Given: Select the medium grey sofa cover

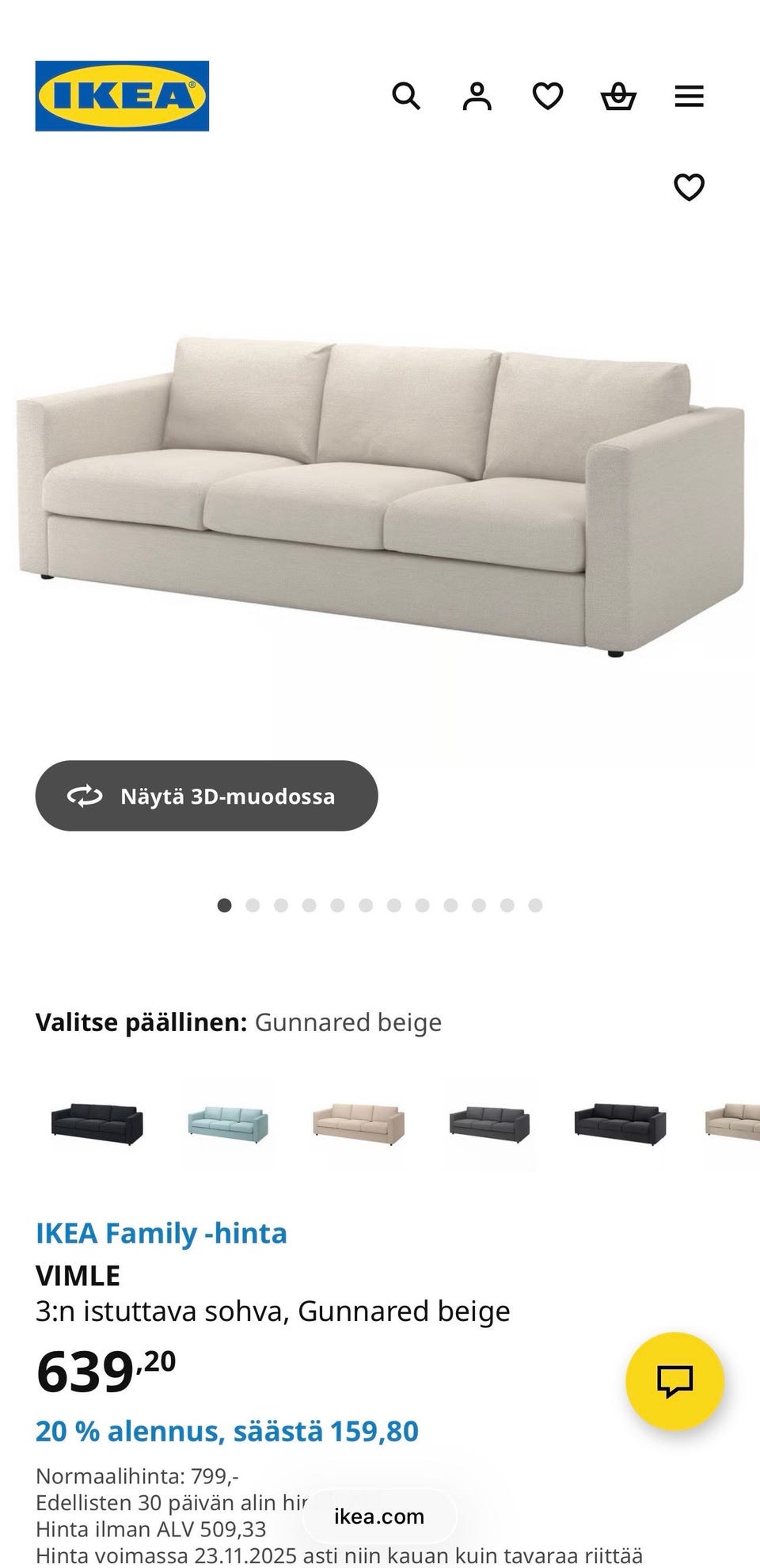Looking at the screenshot, I should pos(489,1124).
